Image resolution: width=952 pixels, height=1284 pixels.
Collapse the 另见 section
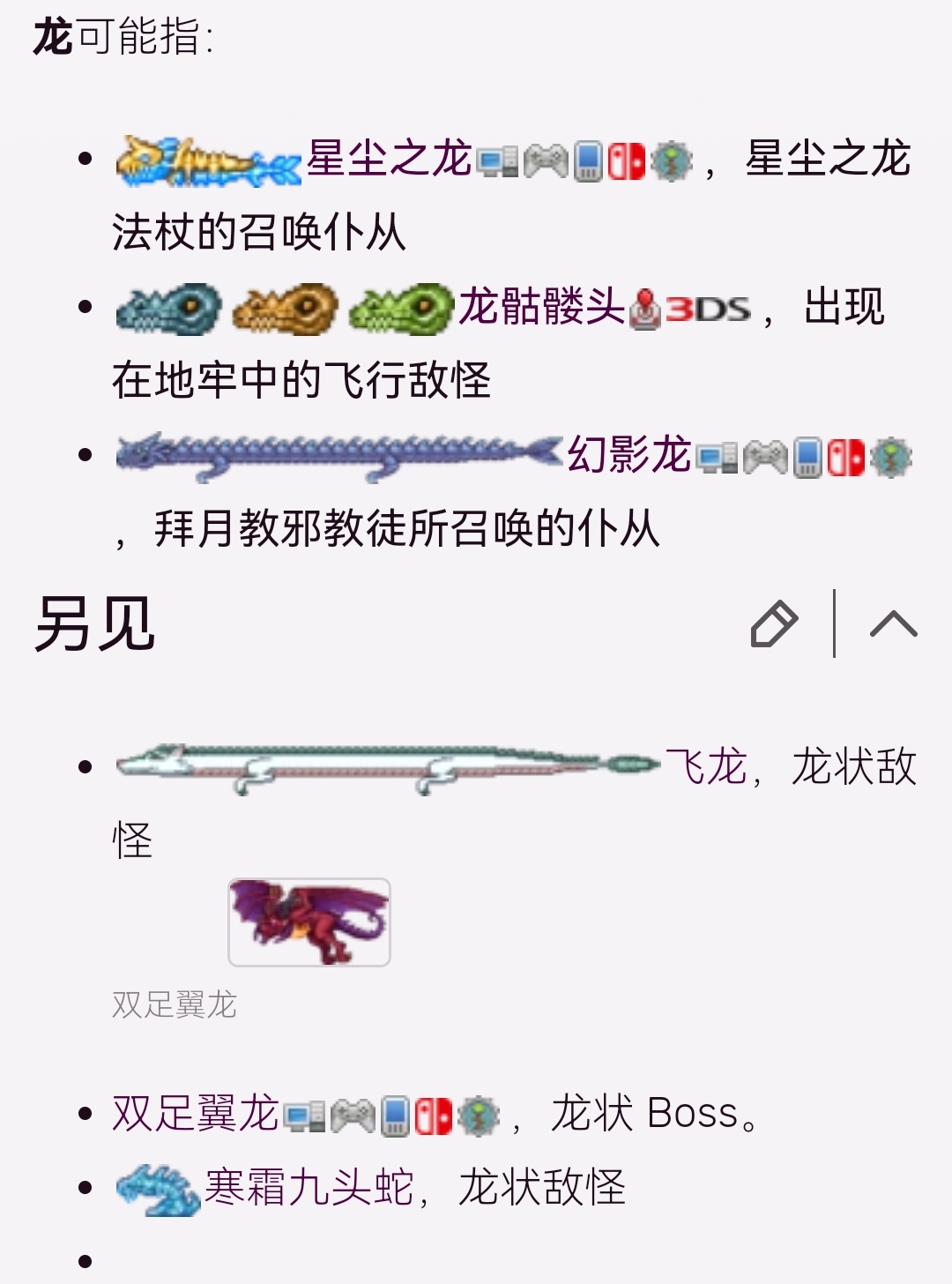(x=893, y=624)
